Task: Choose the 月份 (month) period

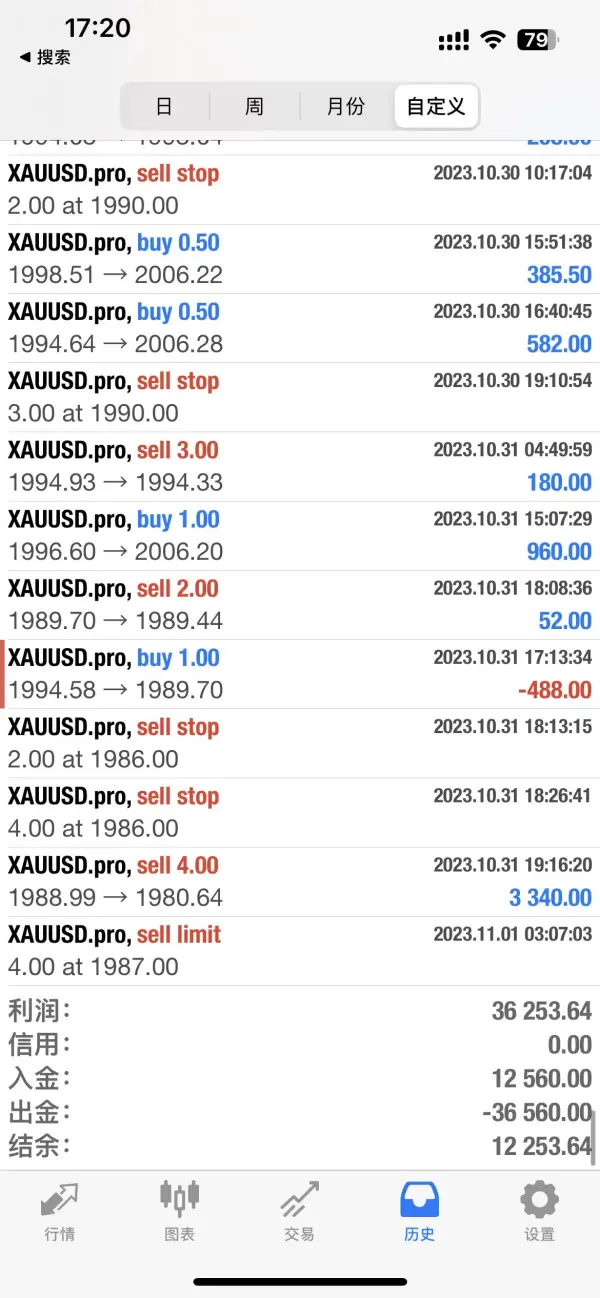Action: [346, 106]
